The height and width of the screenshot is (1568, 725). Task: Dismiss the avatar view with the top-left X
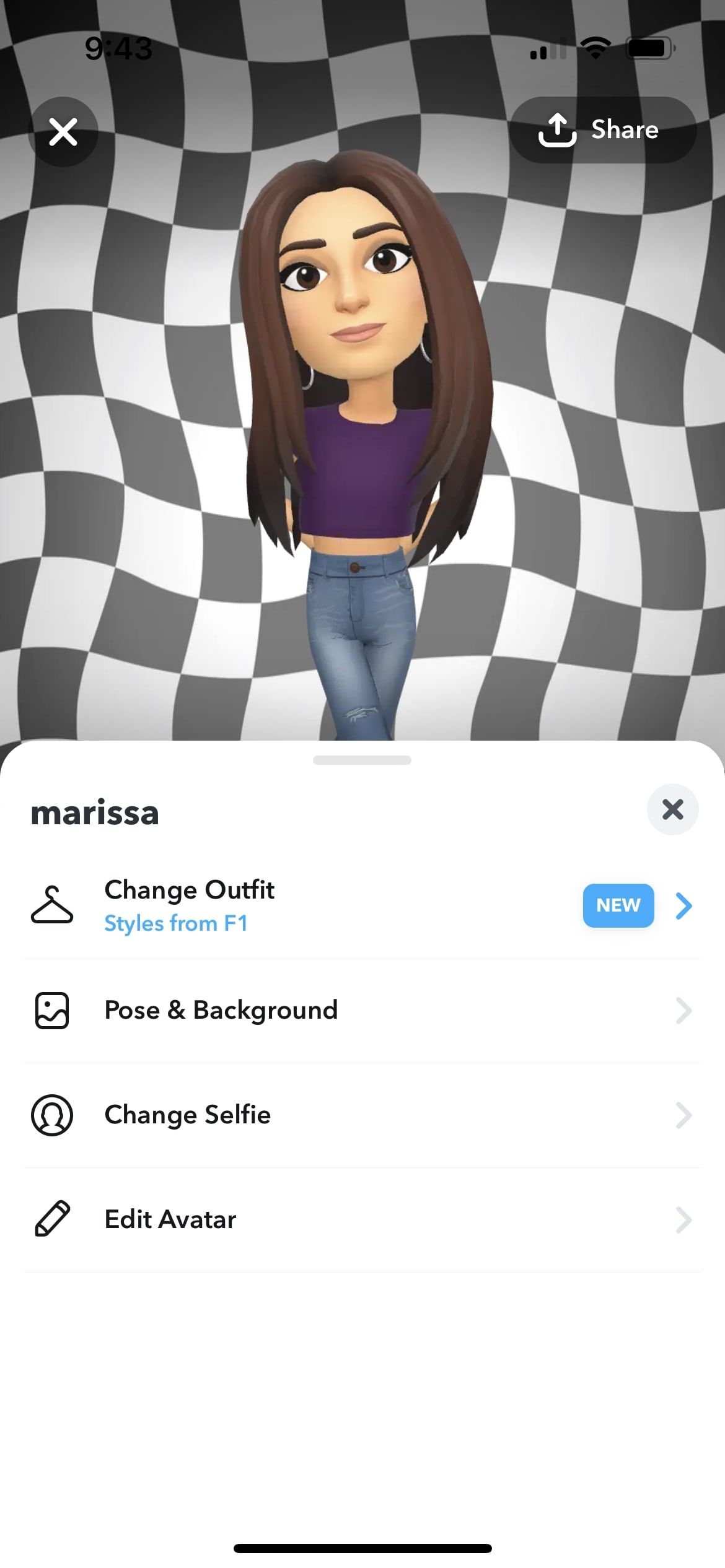pyautogui.click(x=63, y=131)
